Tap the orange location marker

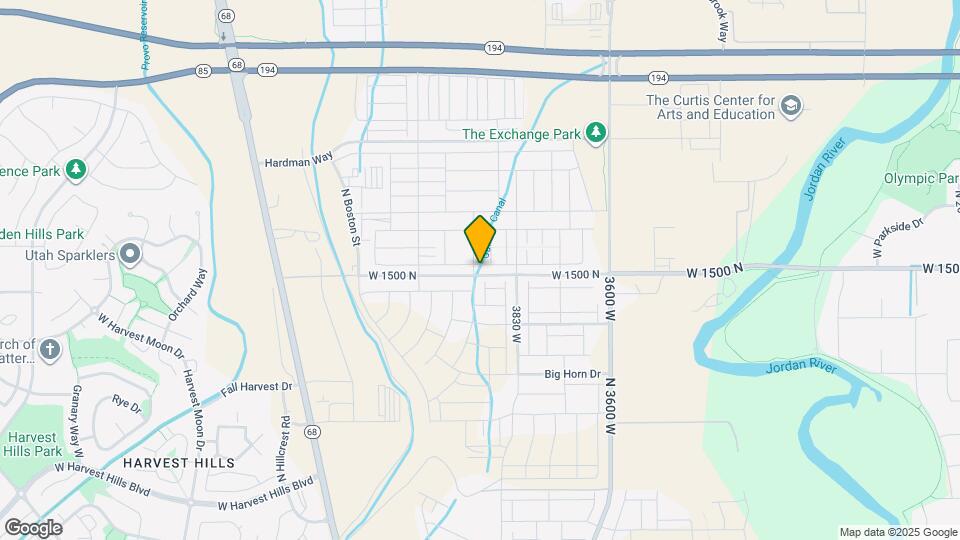coord(480,239)
